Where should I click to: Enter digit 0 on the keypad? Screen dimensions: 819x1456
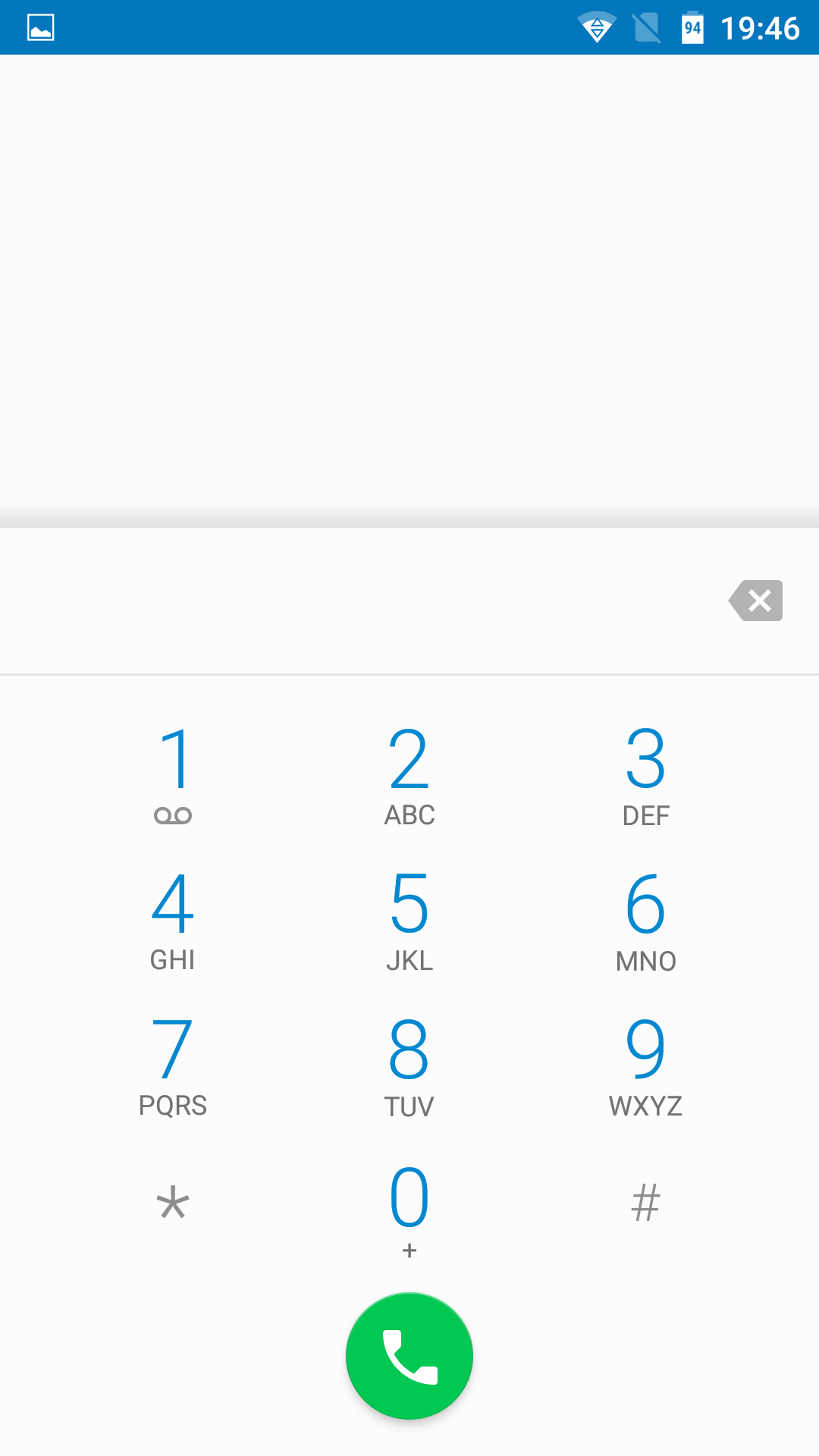coord(409,1211)
